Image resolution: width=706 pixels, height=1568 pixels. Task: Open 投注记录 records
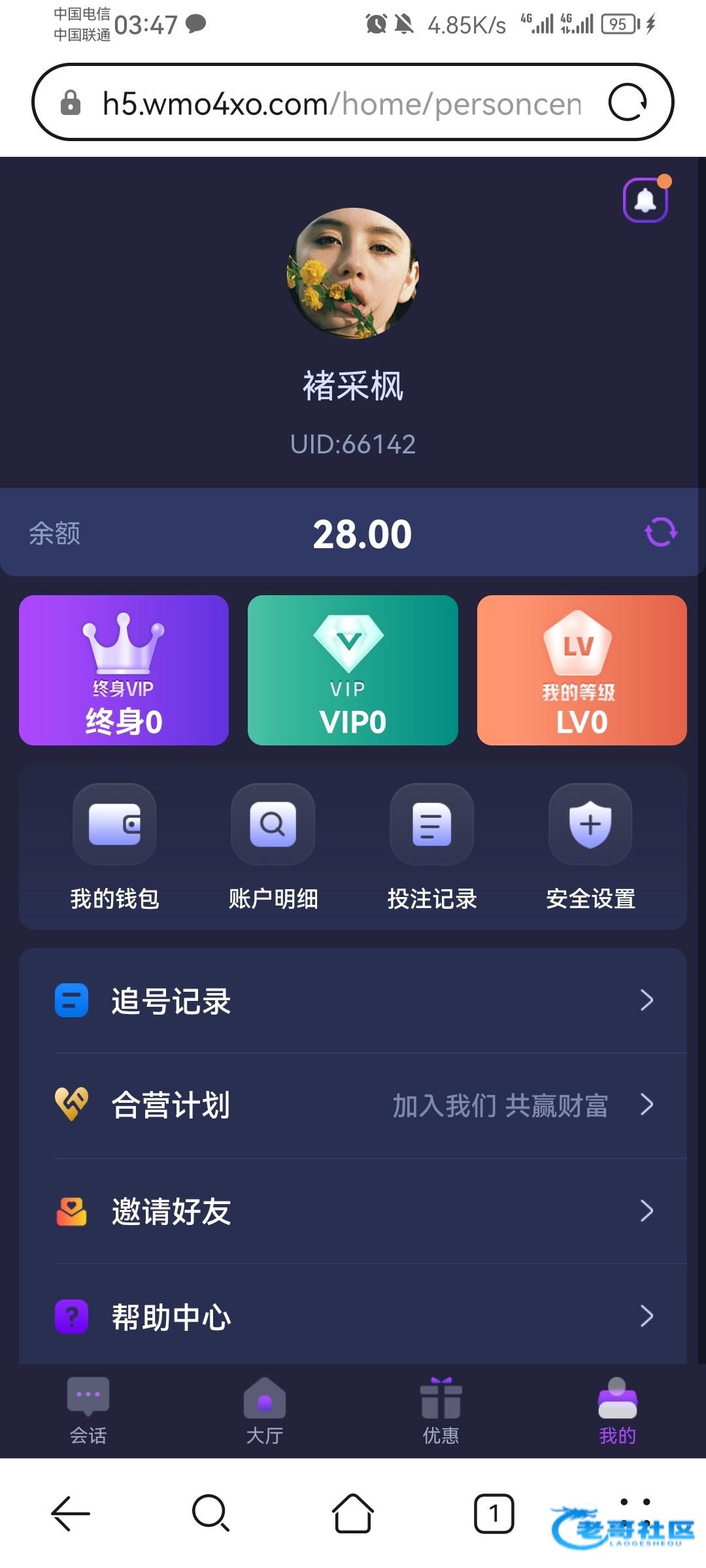431,845
